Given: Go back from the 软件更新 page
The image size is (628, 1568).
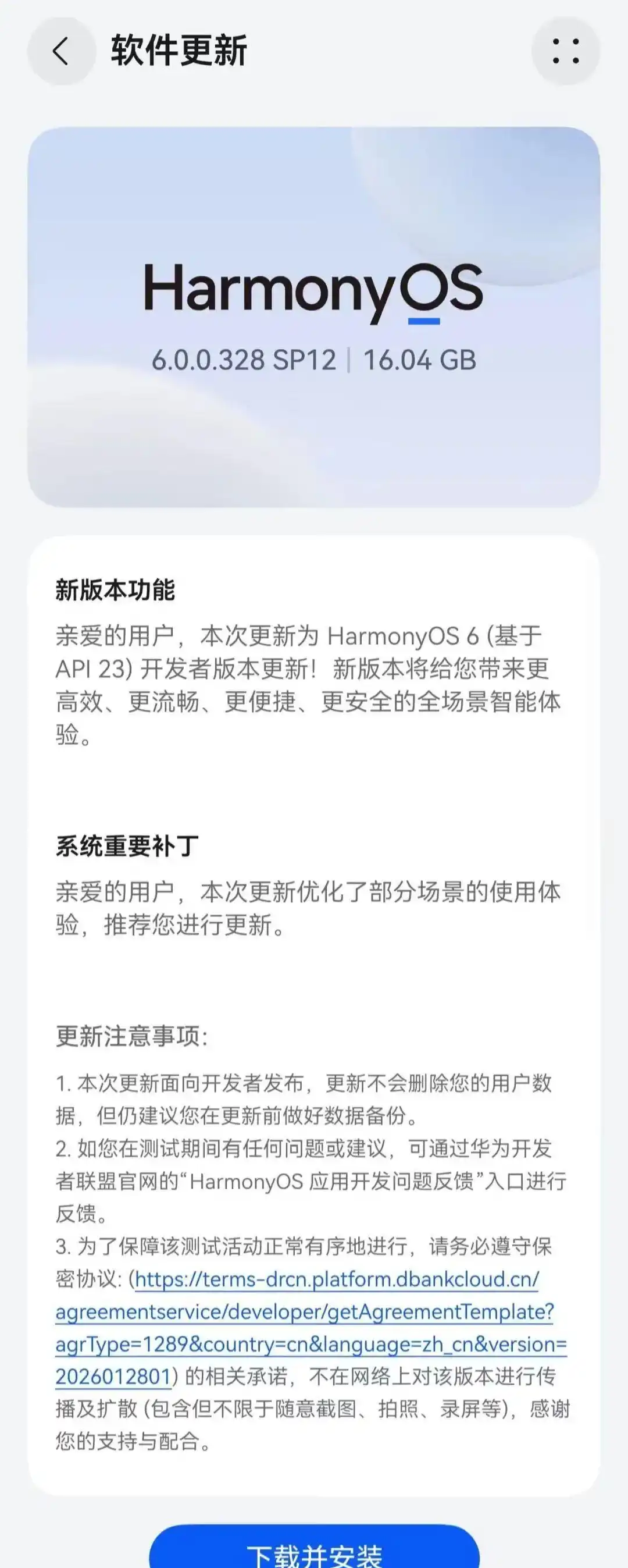Looking at the screenshot, I should pos(61,51).
